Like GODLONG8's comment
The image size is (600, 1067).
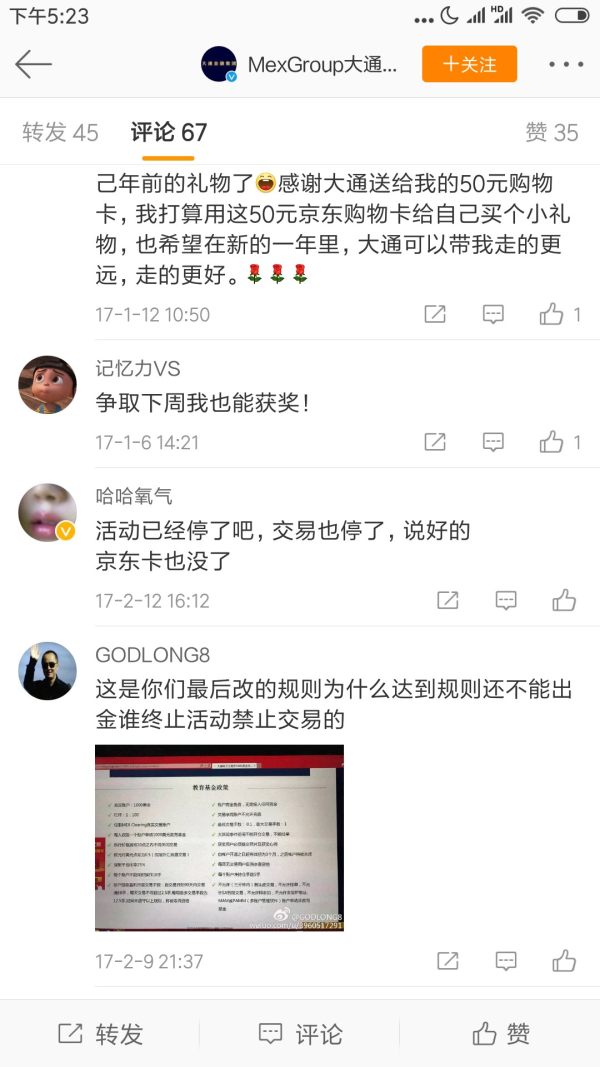coord(564,961)
